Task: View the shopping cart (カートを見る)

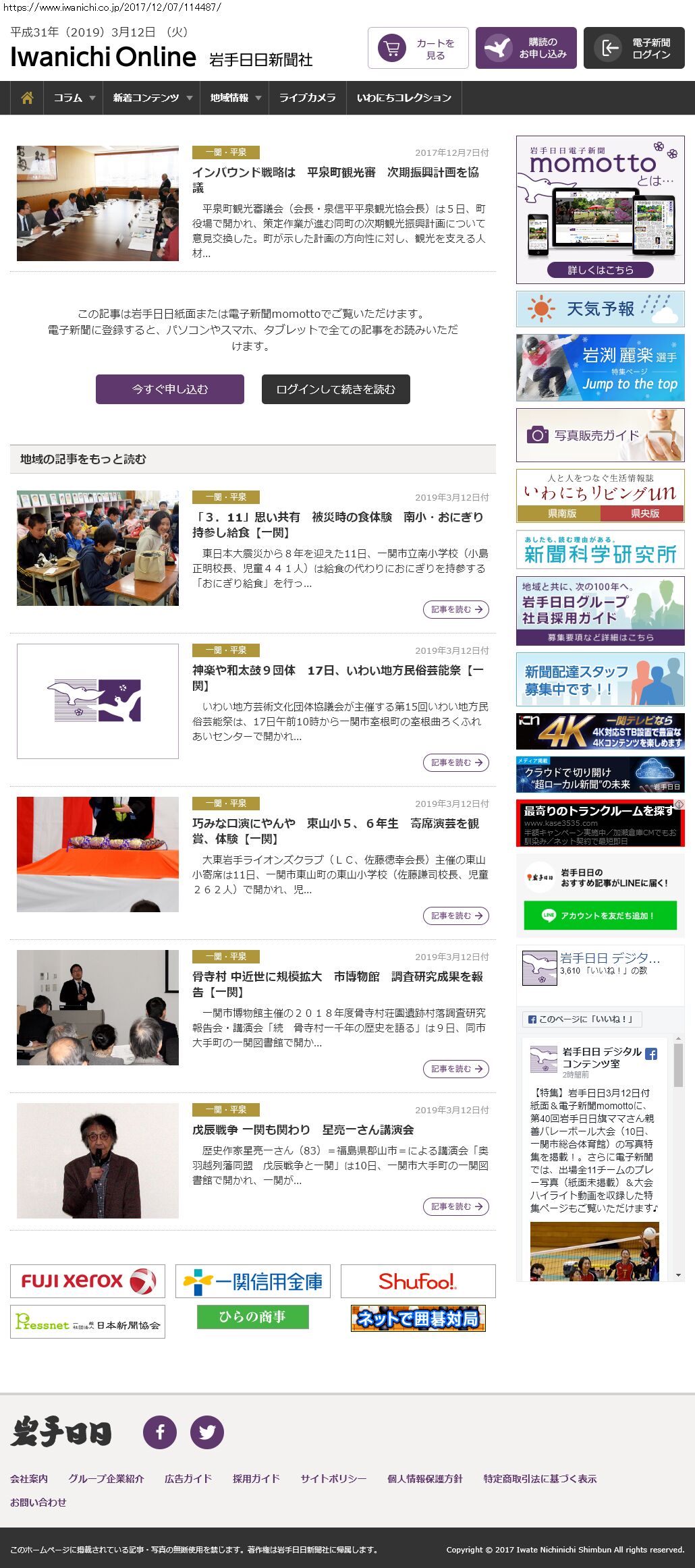Action: click(x=418, y=49)
